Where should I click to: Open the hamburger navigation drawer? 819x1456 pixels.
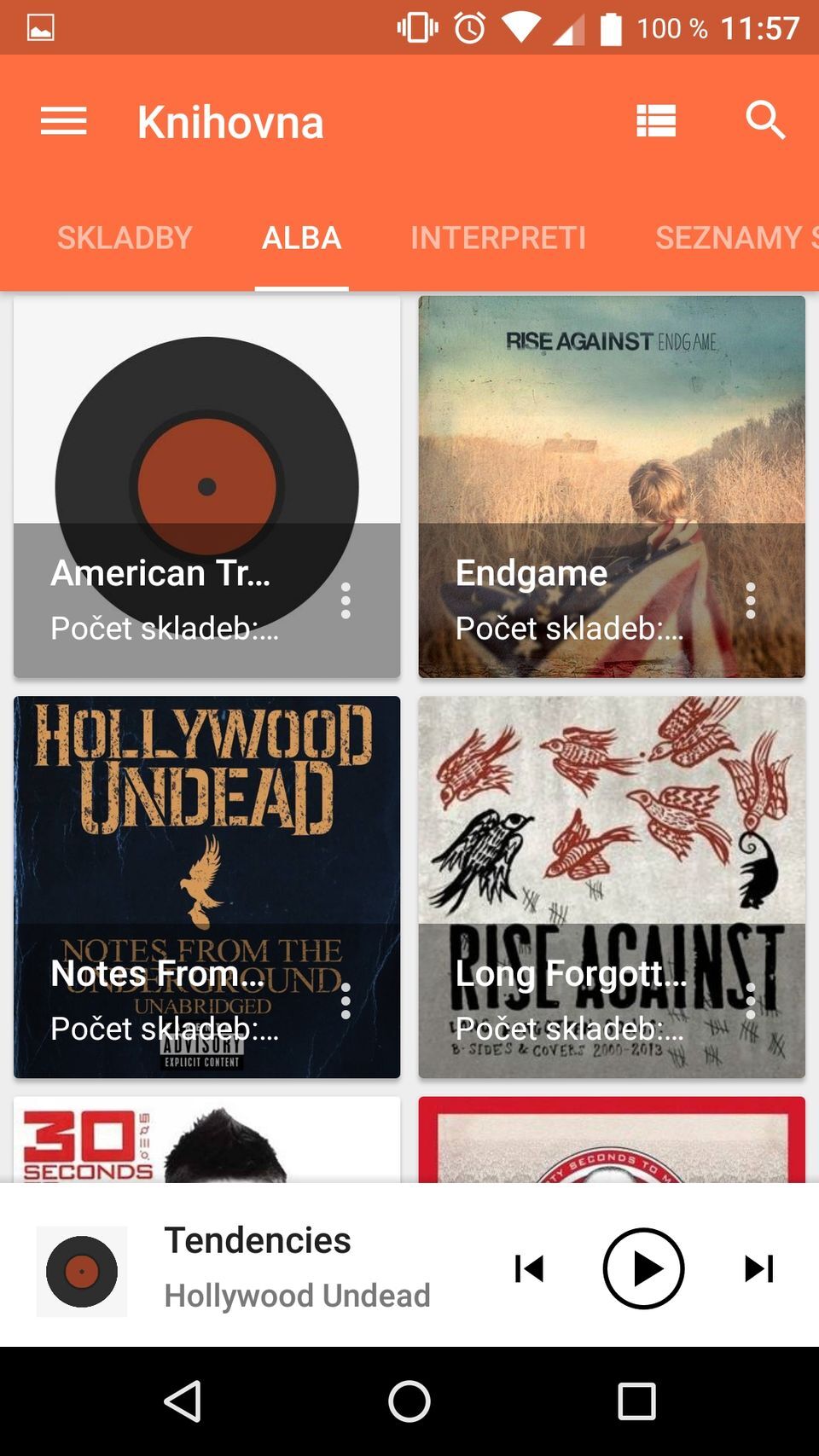(64, 121)
